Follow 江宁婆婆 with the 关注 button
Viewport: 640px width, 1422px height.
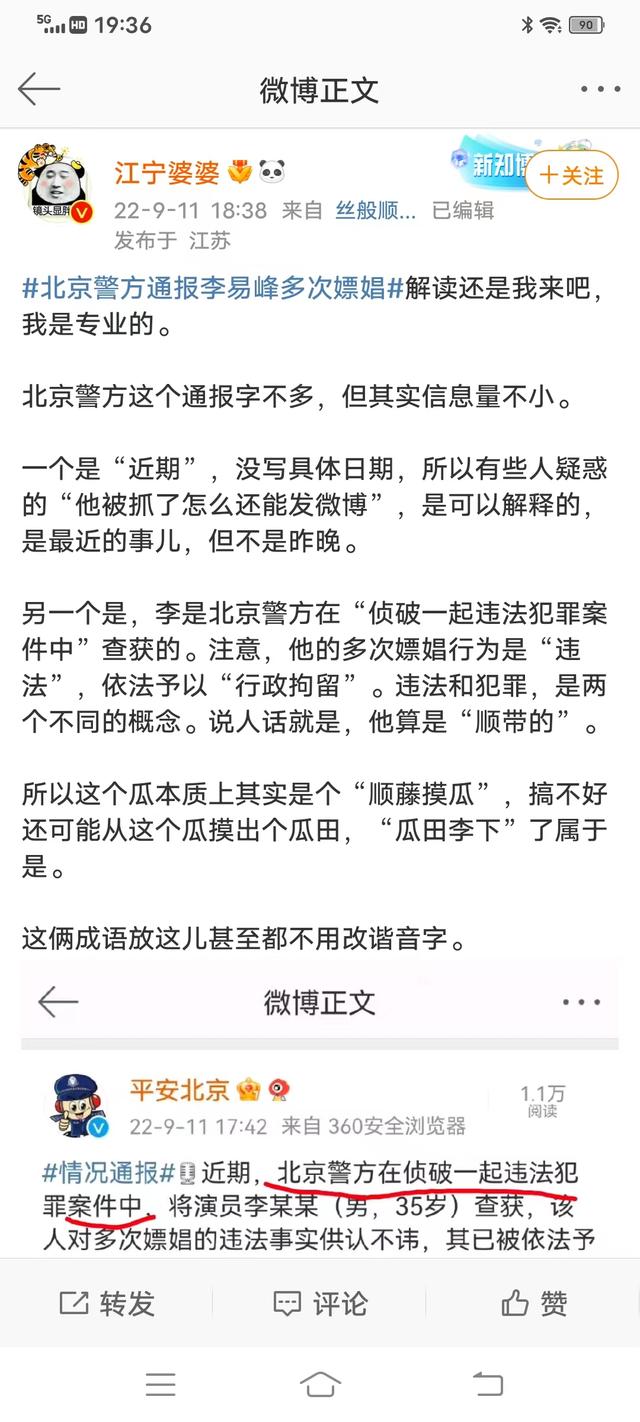pyautogui.click(x=571, y=176)
